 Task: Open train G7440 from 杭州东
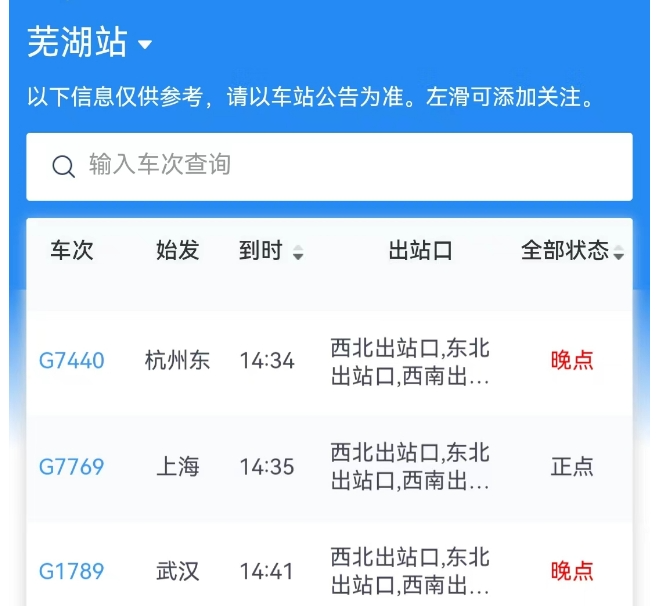coord(72,361)
